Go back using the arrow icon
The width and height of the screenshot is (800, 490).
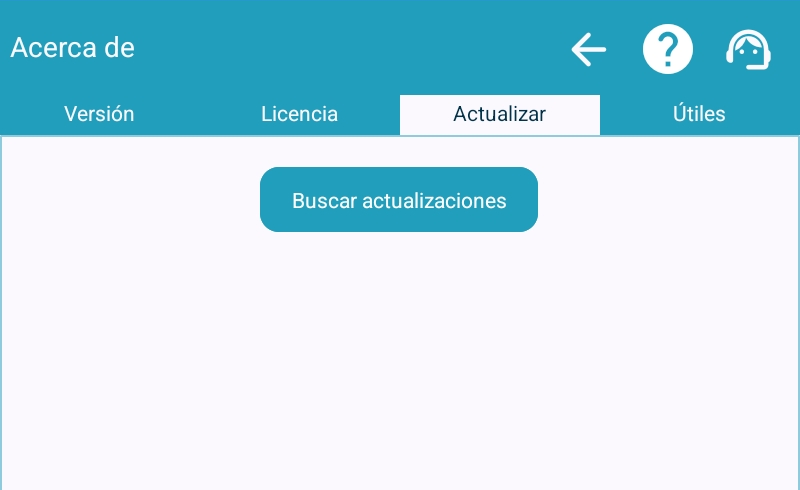(x=588, y=49)
